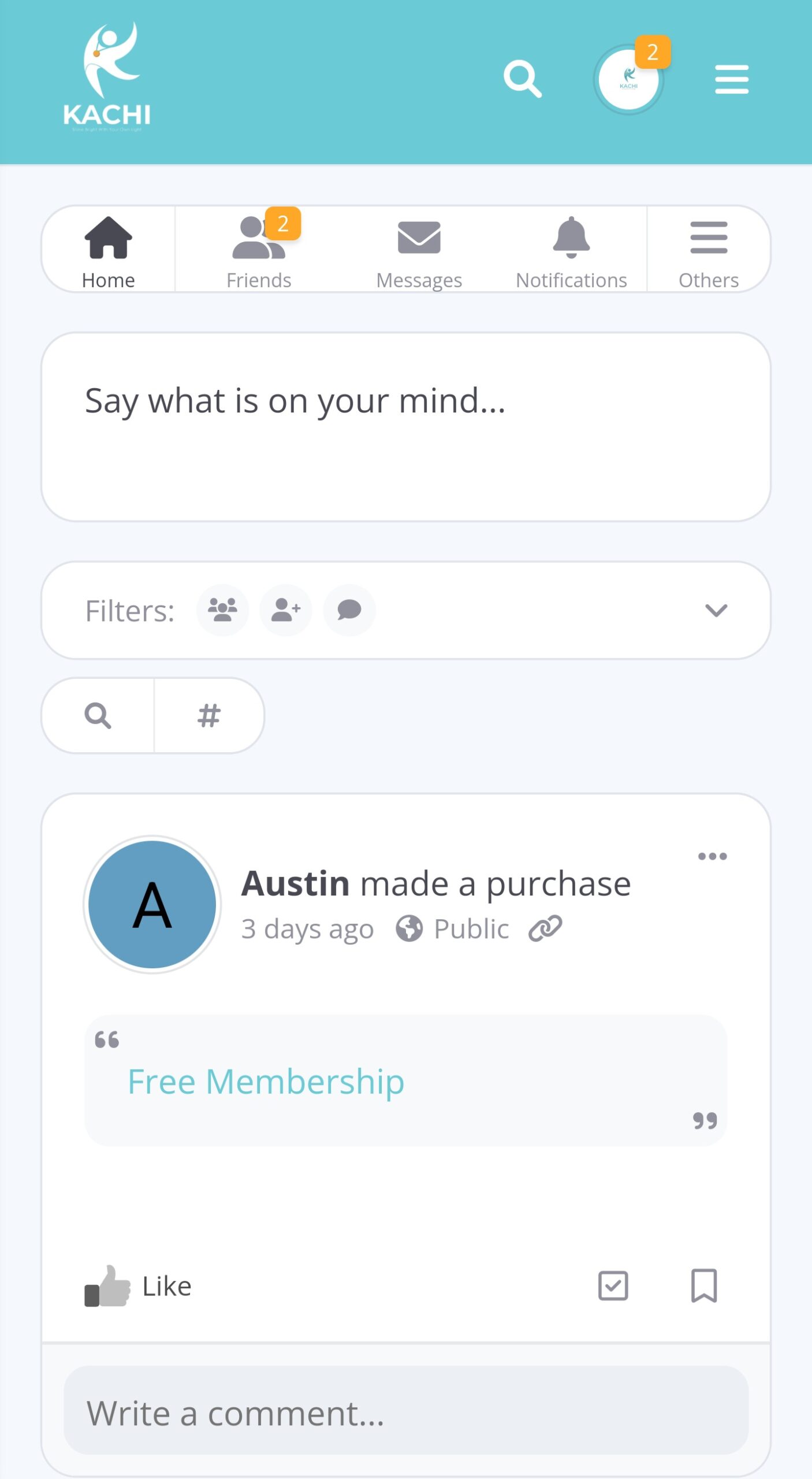
Task: Open the Free Membership link
Action: pos(266,1082)
